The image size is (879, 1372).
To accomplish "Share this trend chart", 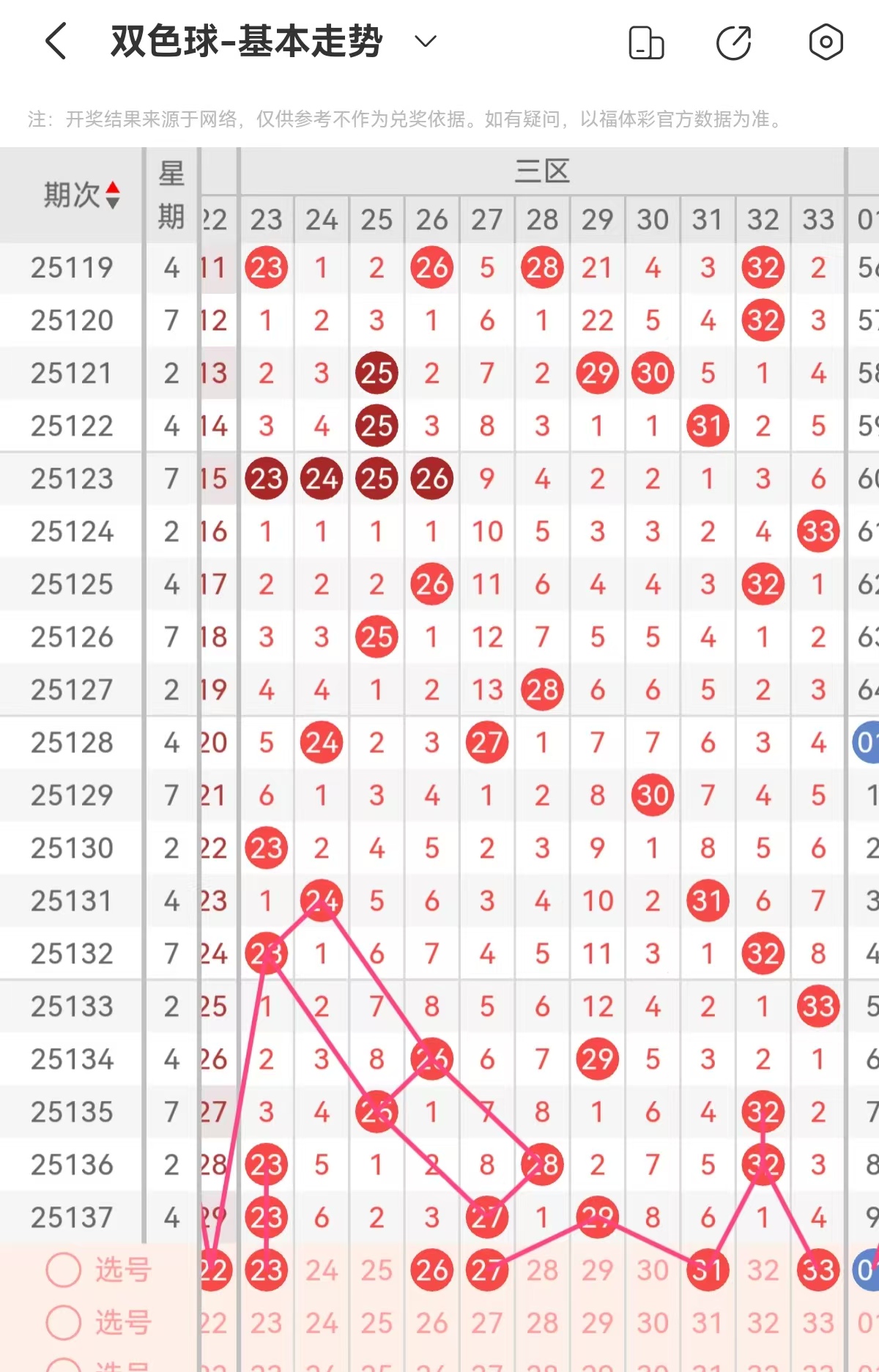I will click(x=734, y=42).
